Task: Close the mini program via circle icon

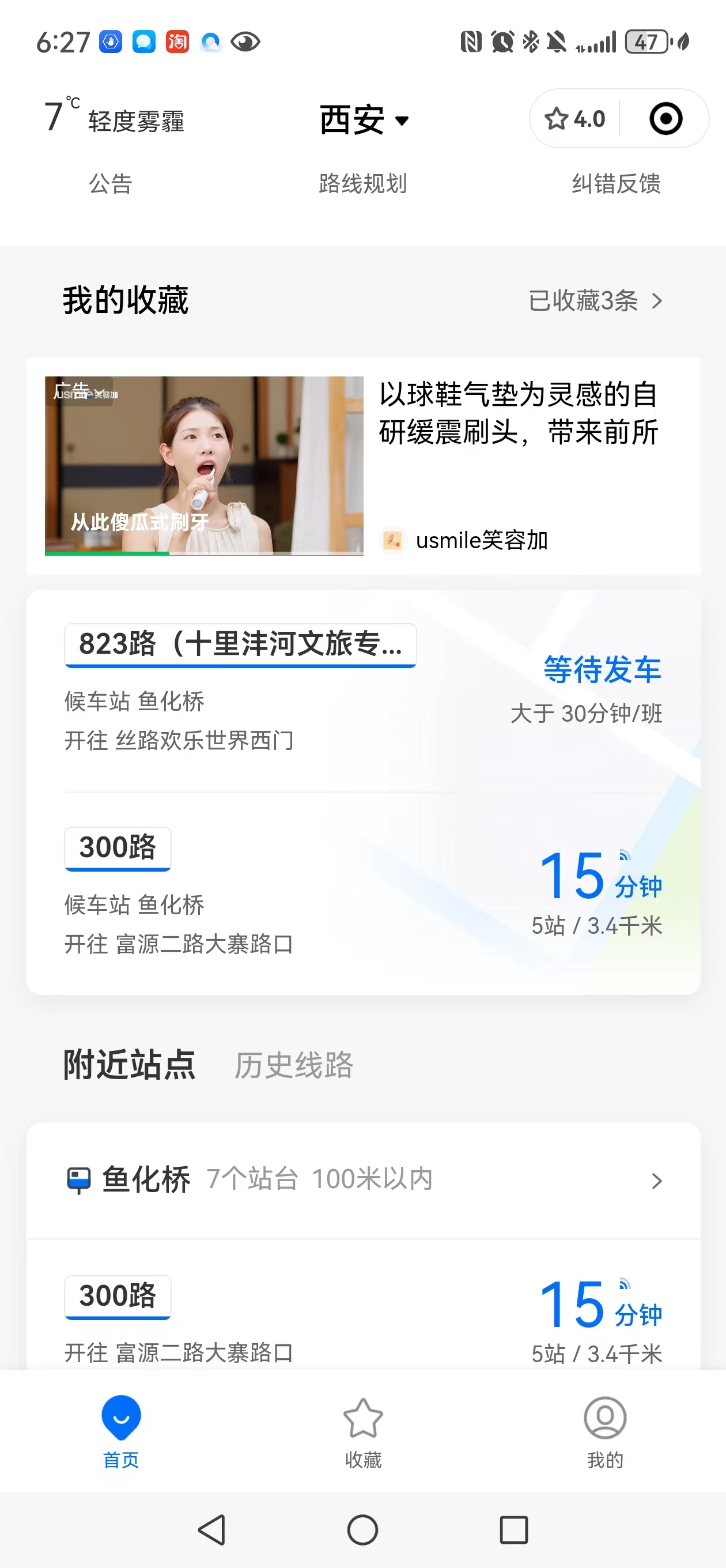Action: [665, 119]
